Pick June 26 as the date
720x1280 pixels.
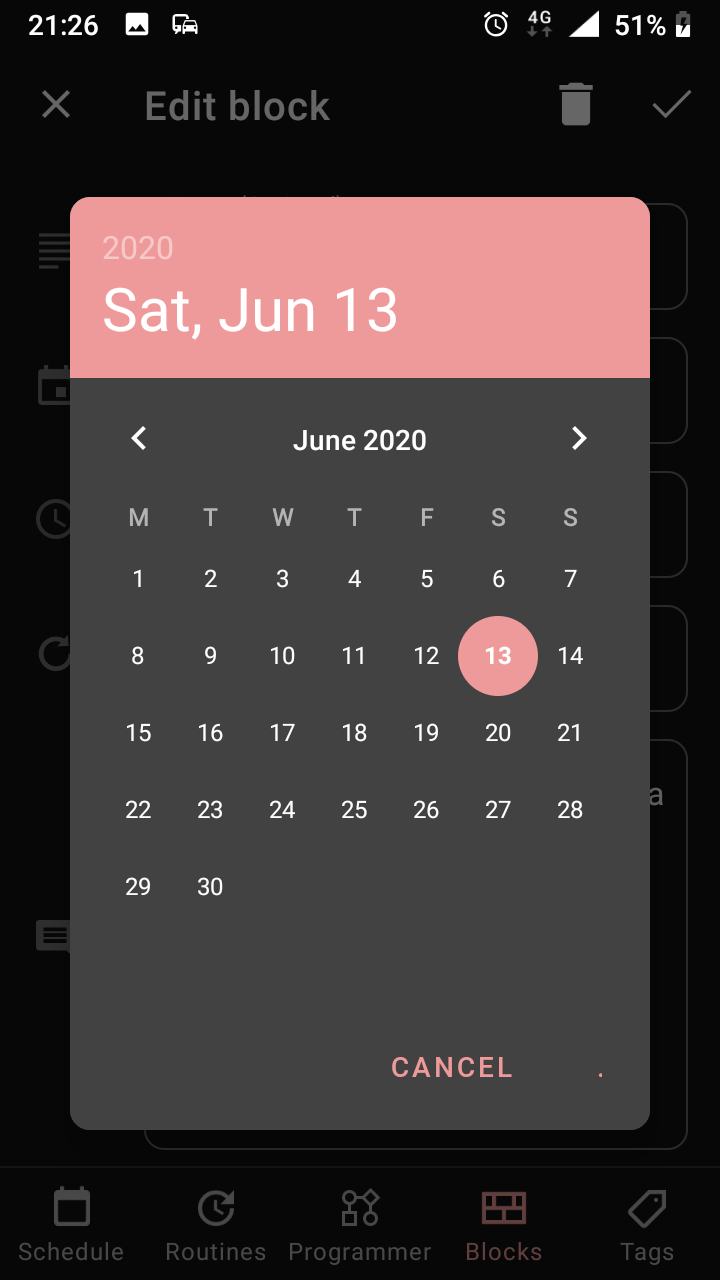[426, 810]
